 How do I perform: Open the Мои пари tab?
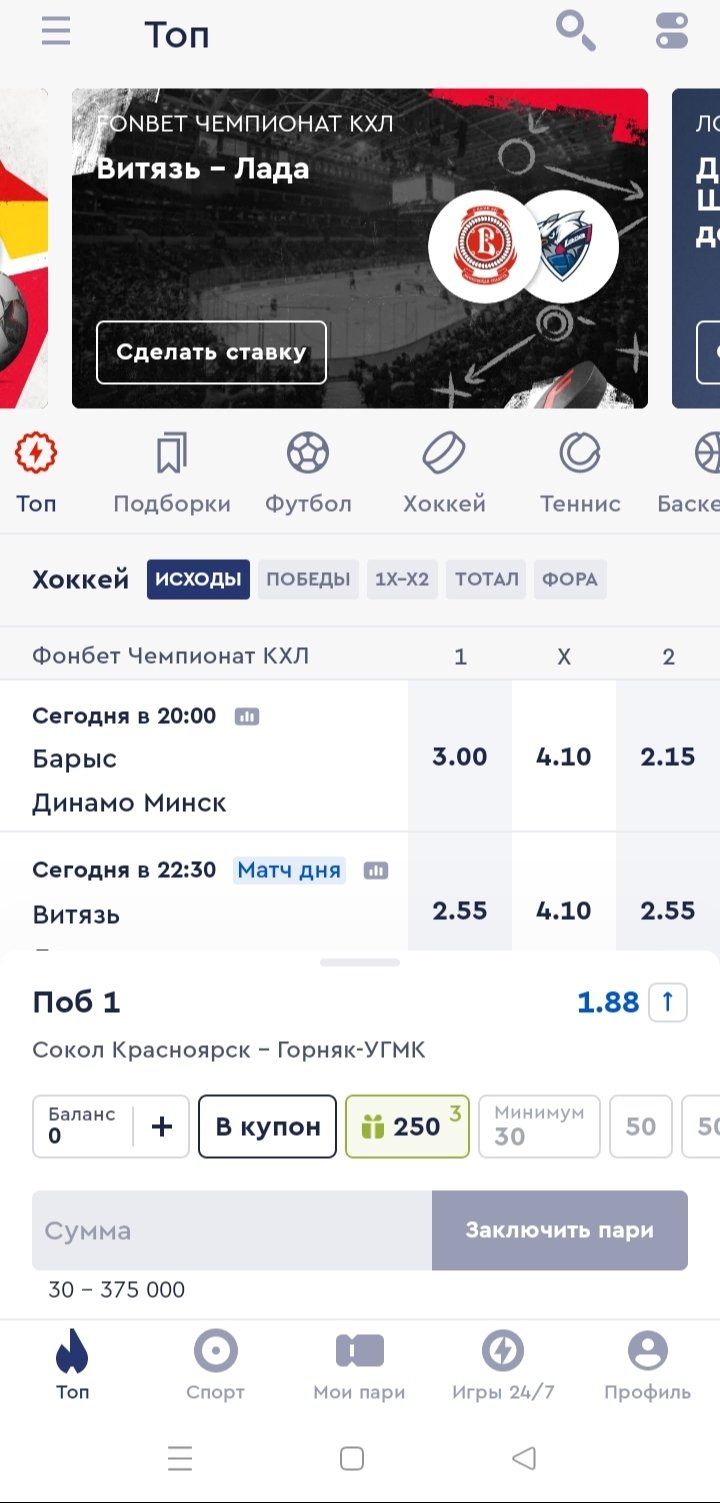coord(359,1366)
